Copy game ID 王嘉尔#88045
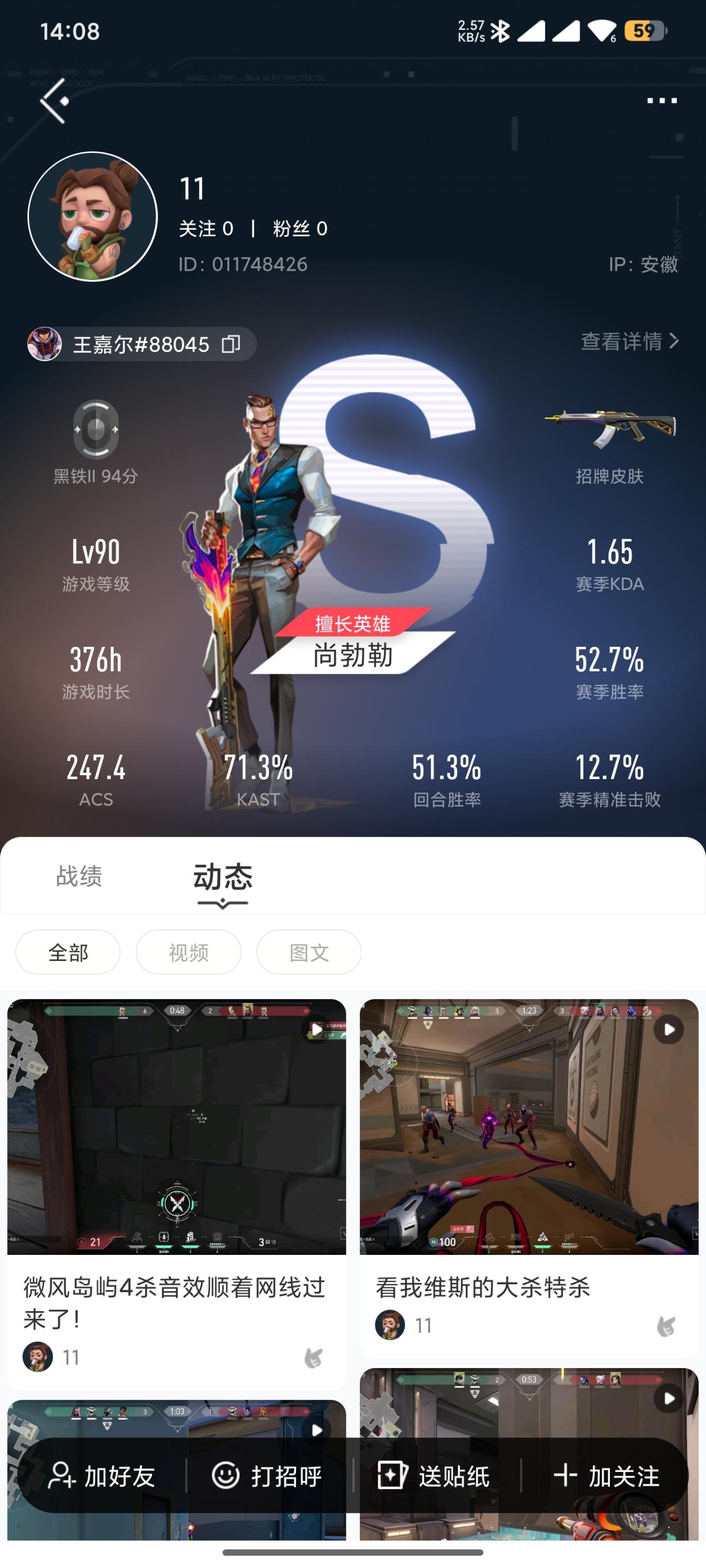The width and height of the screenshot is (706, 1568). 231,344
